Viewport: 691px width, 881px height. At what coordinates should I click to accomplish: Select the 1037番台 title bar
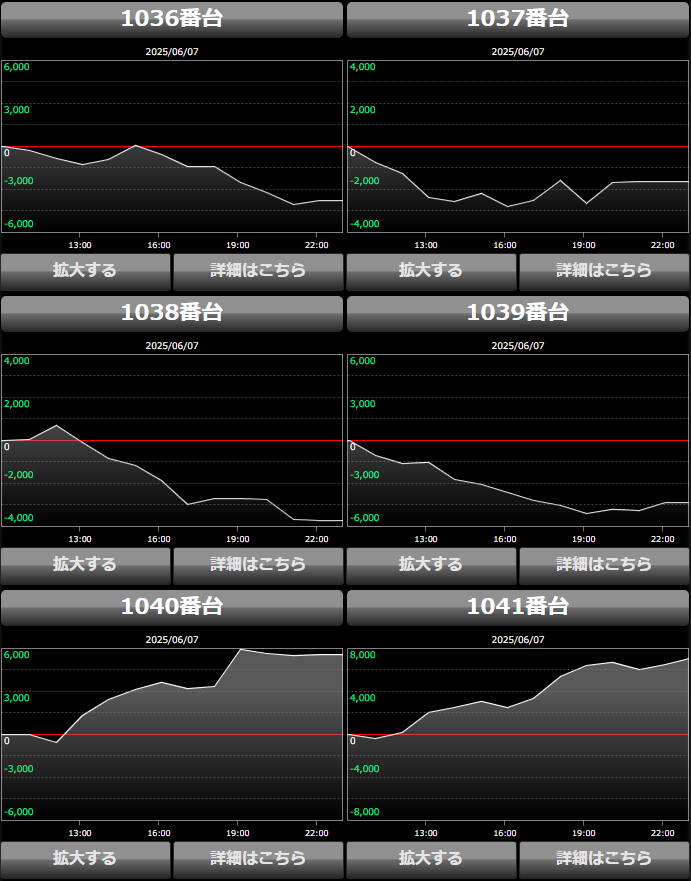click(518, 19)
